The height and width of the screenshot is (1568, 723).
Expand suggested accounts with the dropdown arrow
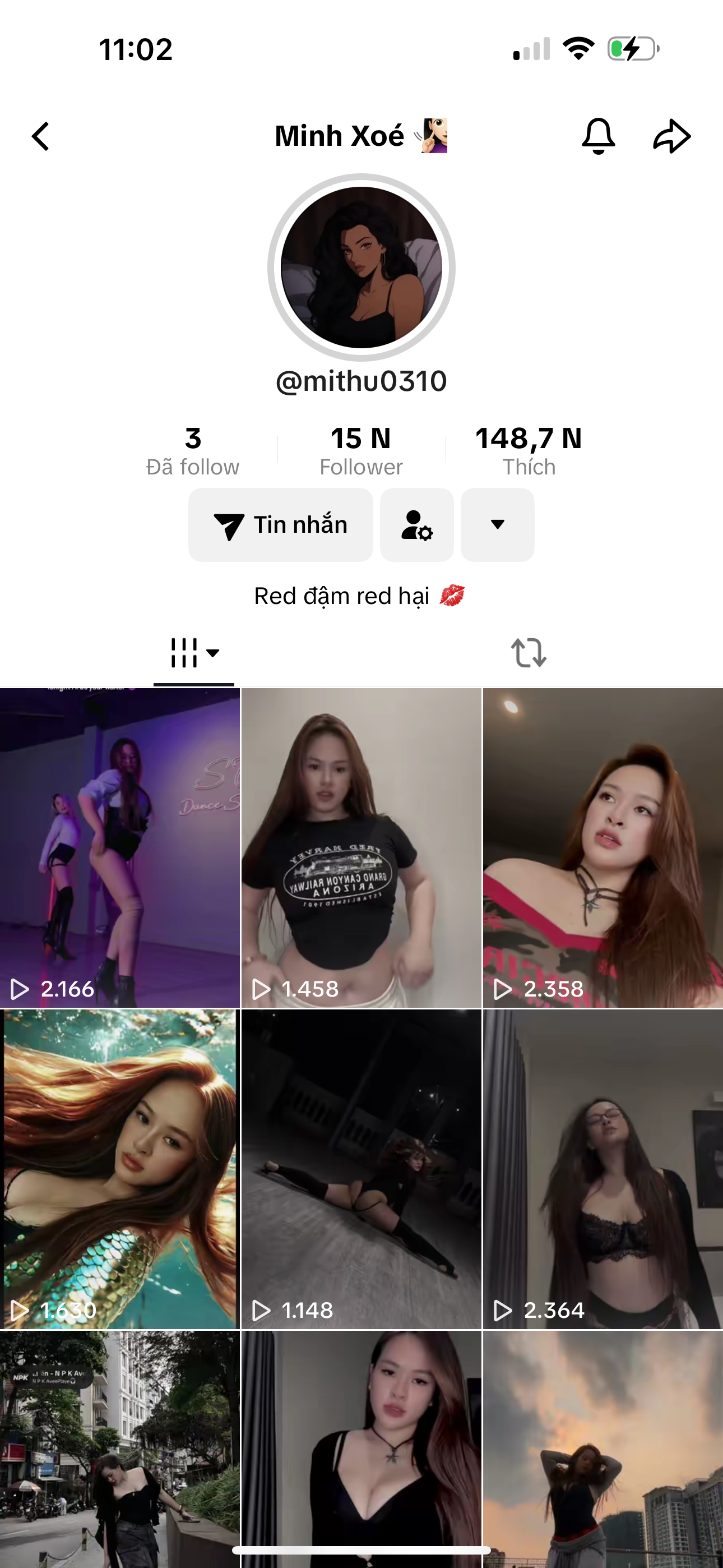pos(497,525)
